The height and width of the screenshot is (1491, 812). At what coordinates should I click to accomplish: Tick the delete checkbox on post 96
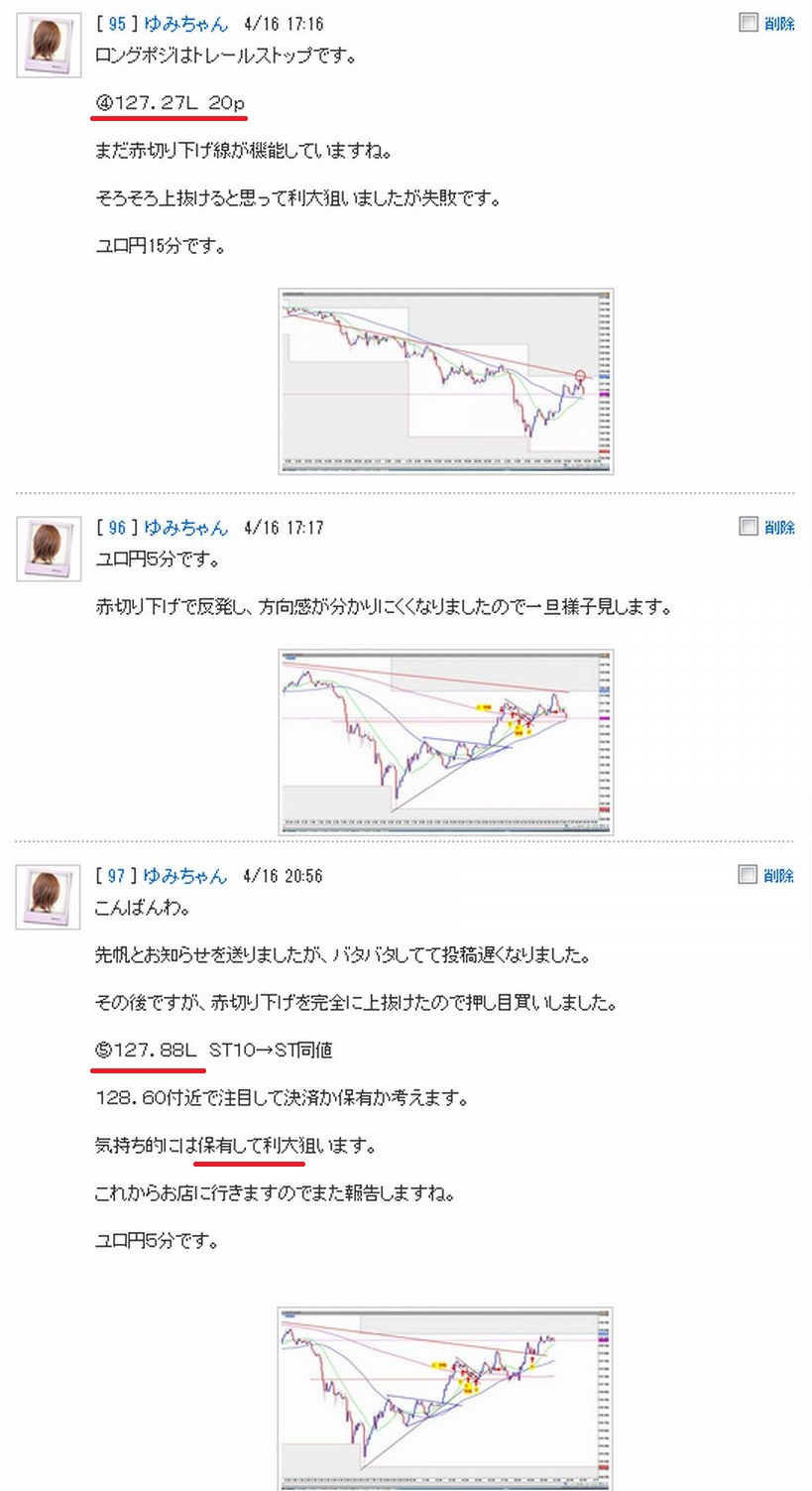(749, 527)
